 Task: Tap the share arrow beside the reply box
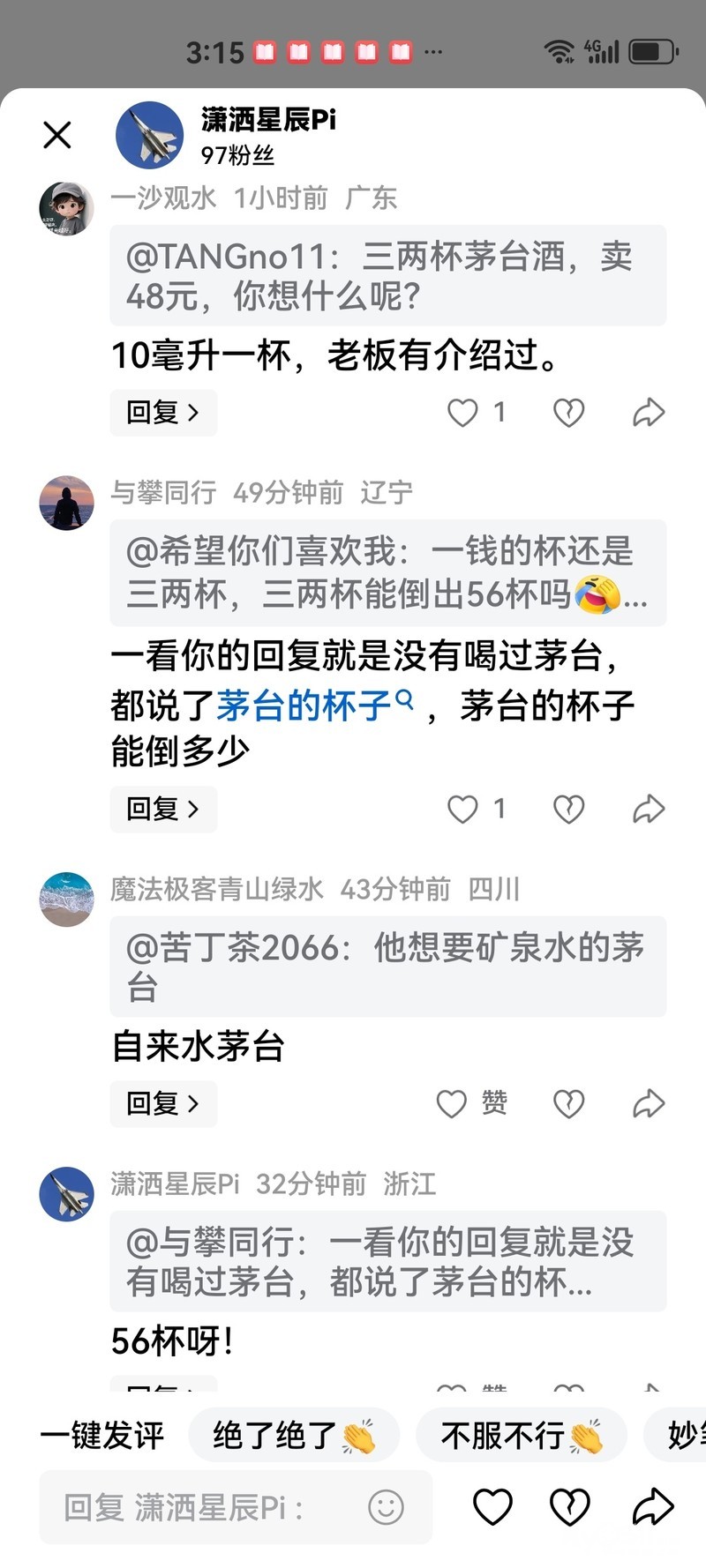(x=653, y=1506)
